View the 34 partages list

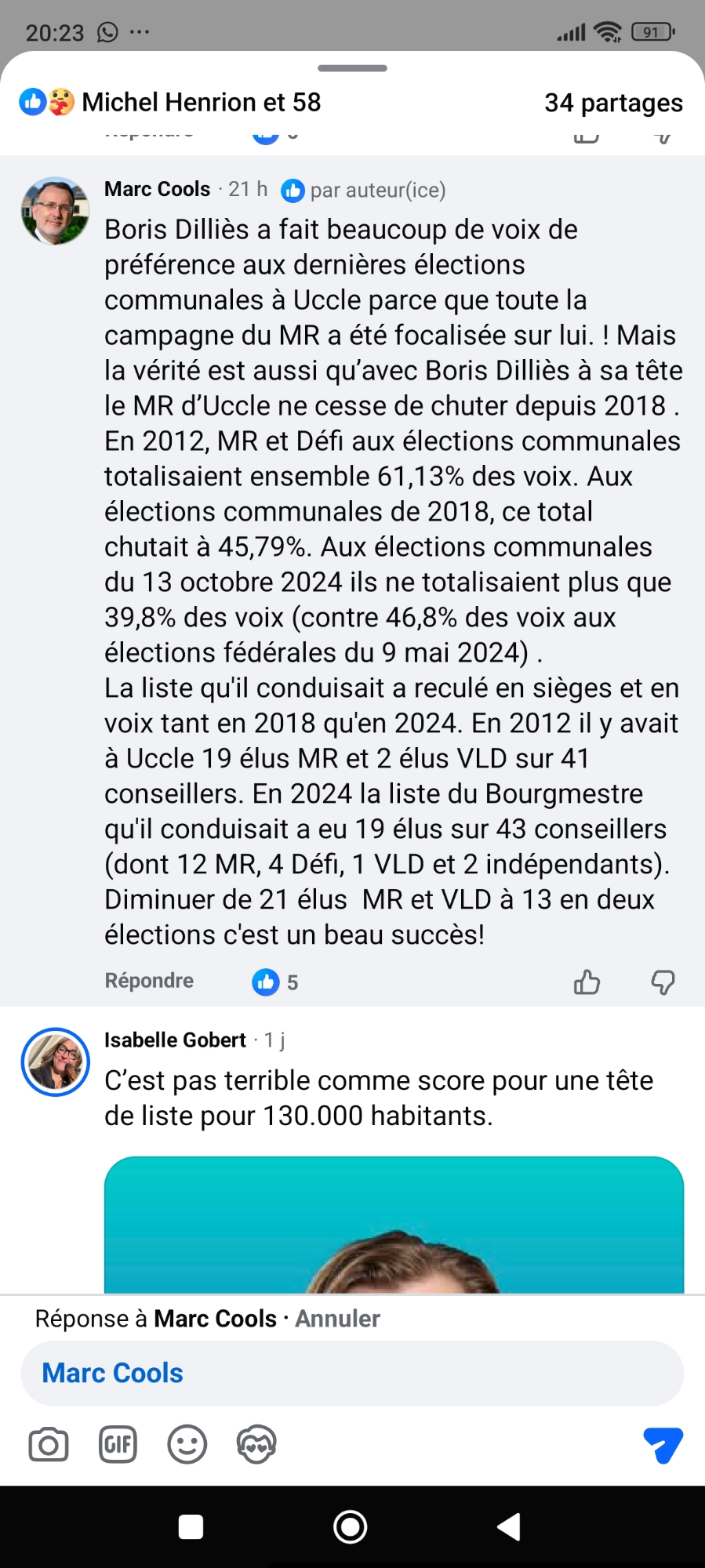pos(613,103)
